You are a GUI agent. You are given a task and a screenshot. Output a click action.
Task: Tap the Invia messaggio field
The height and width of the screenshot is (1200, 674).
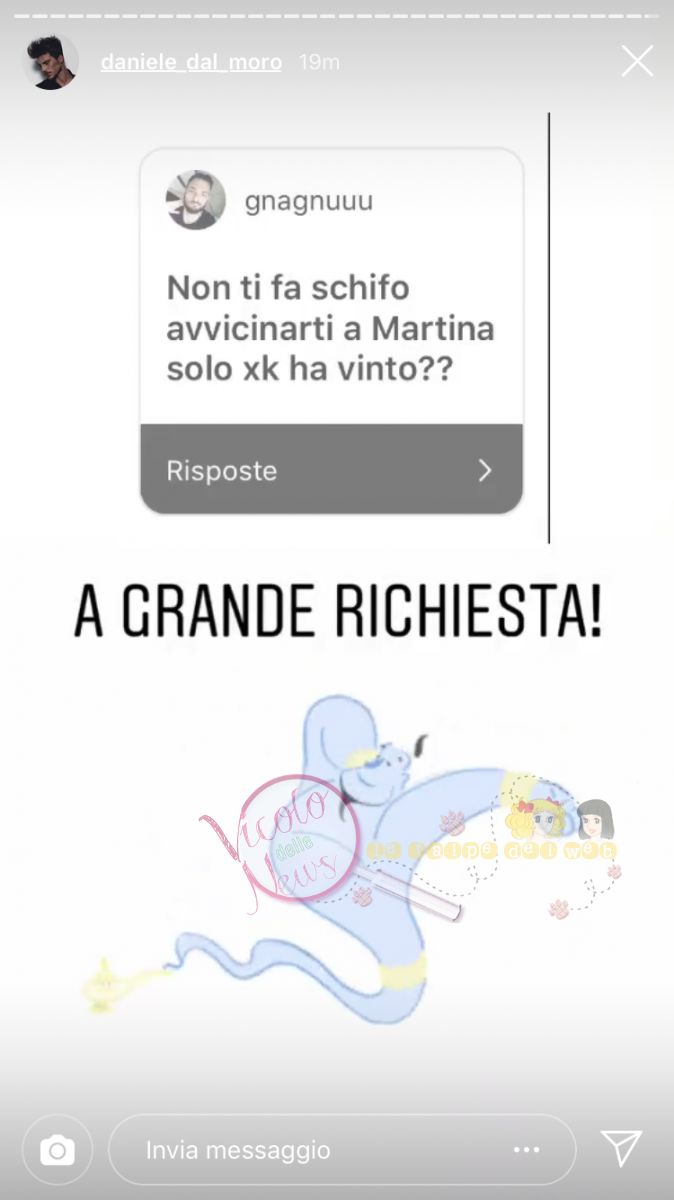[300, 1151]
